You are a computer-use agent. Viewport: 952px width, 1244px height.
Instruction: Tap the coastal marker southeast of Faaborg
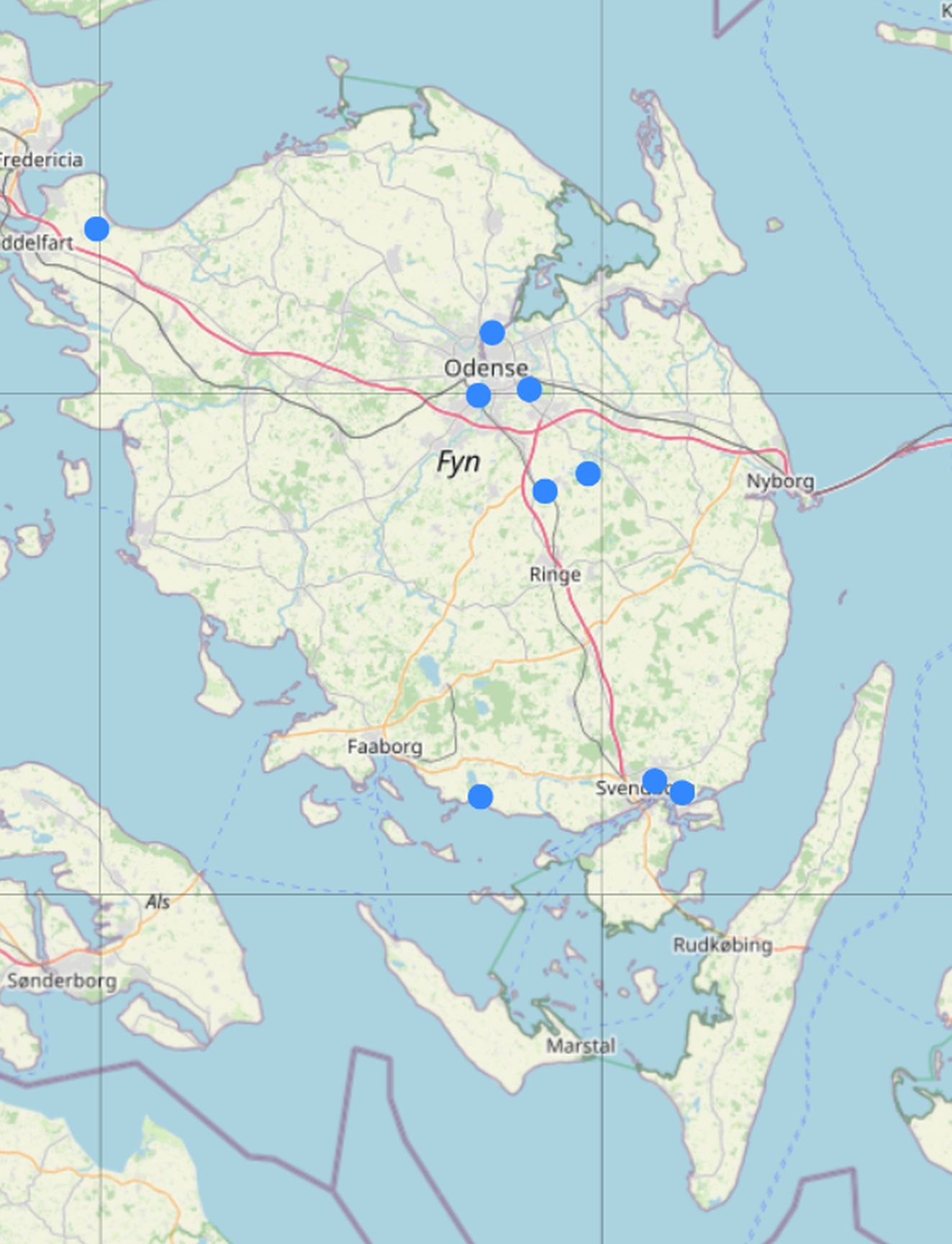[480, 796]
